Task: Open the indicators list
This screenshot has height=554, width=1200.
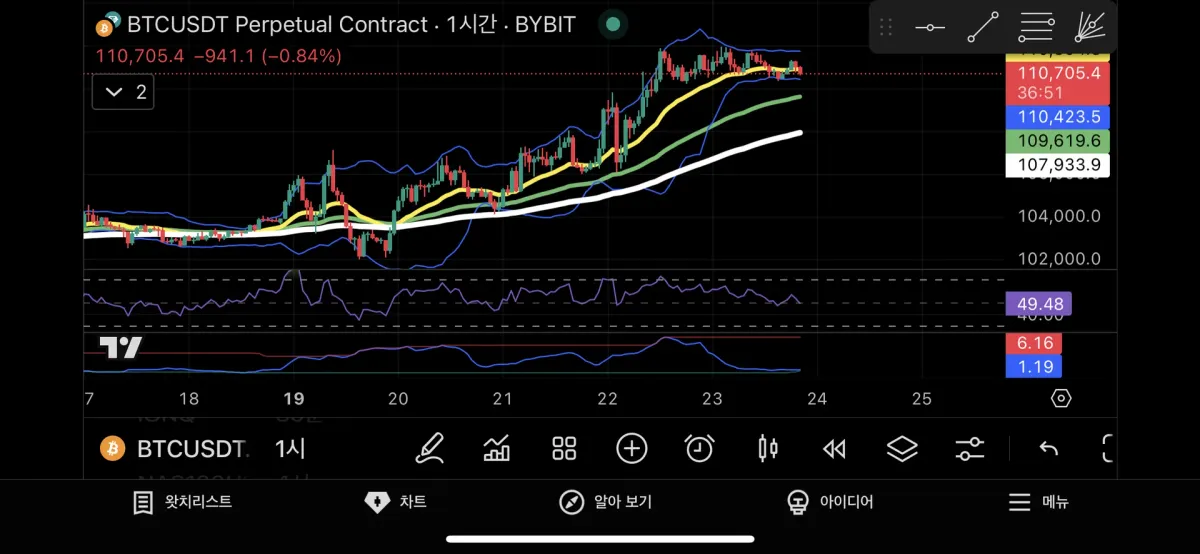Action: click(x=497, y=449)
